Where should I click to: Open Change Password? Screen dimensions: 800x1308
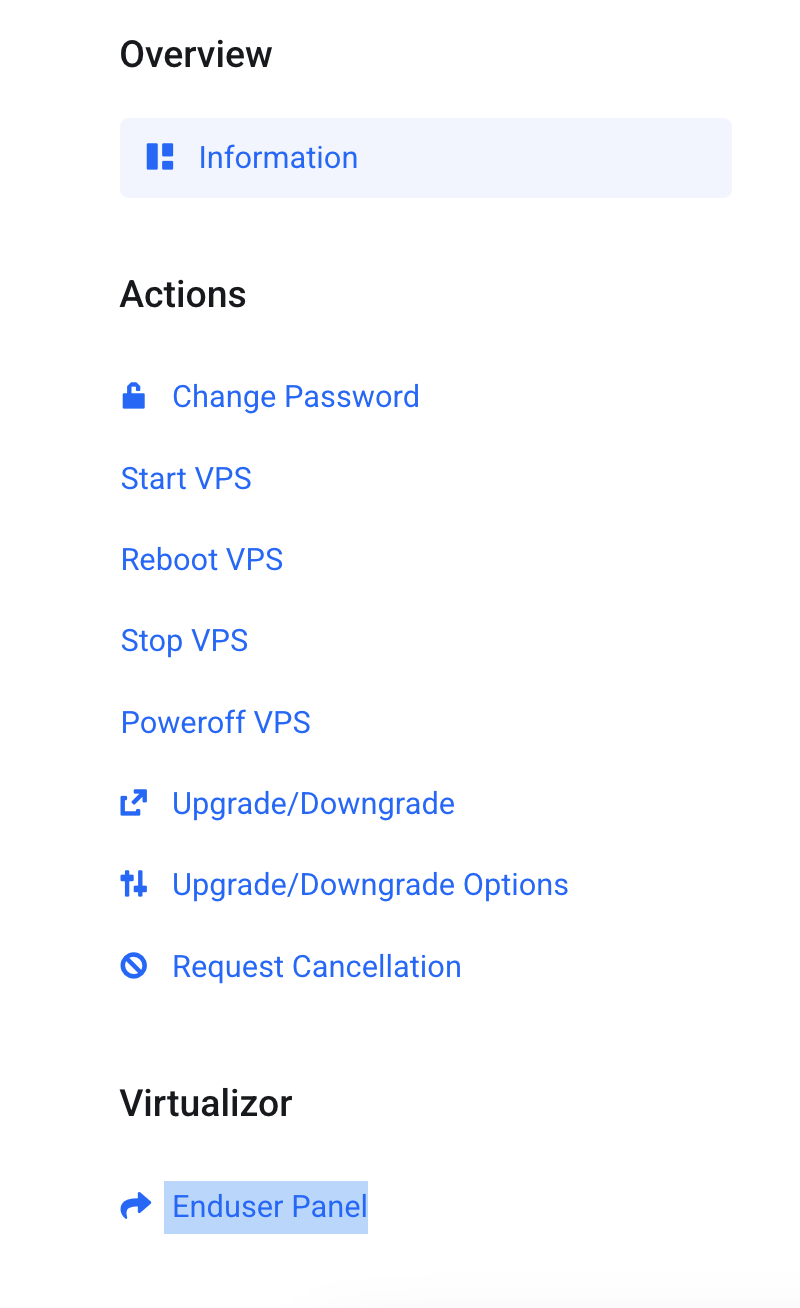270,397
